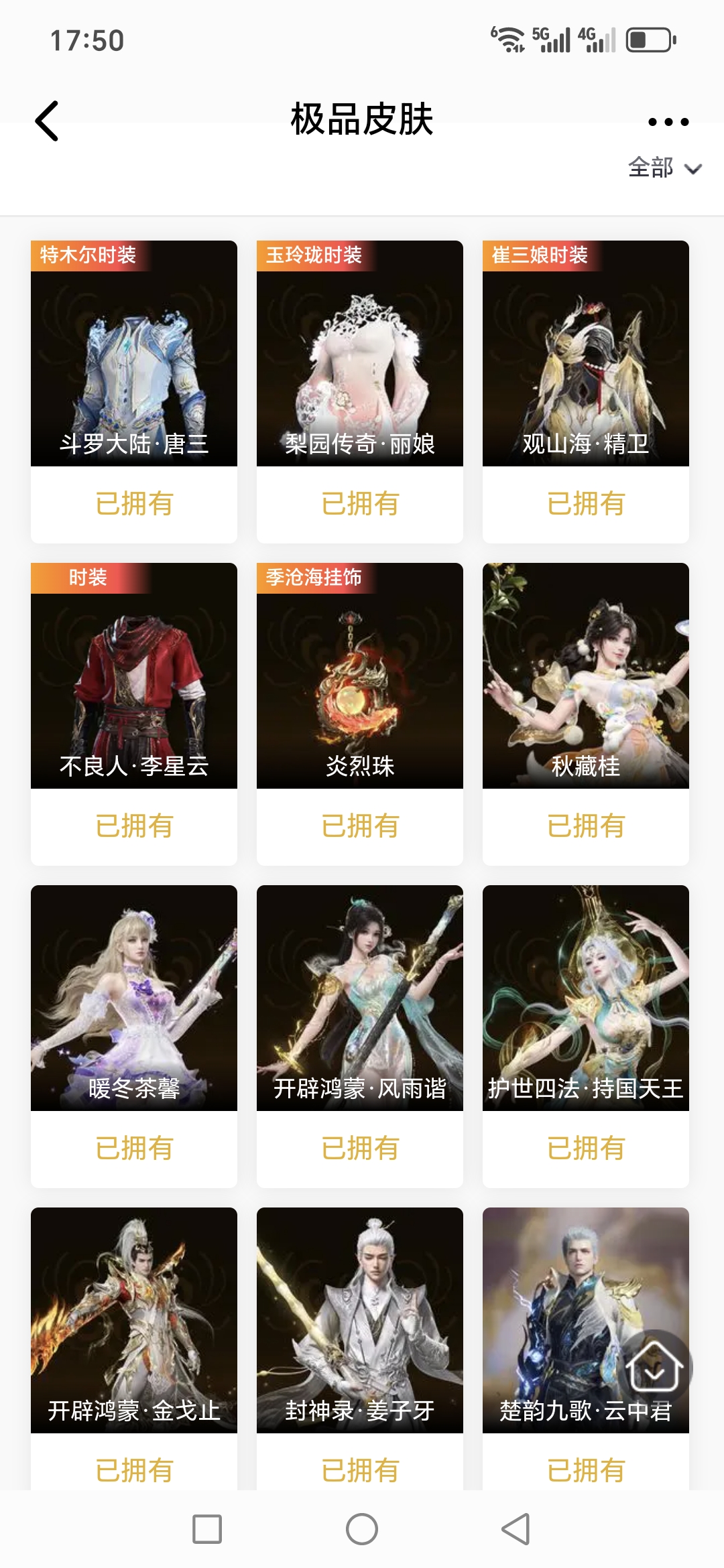Open the 开辟鸿蒙·金戈止 skin card
Image resolution: width=724 pixels, height=1568 pixels.
(x=134, y=1348)
